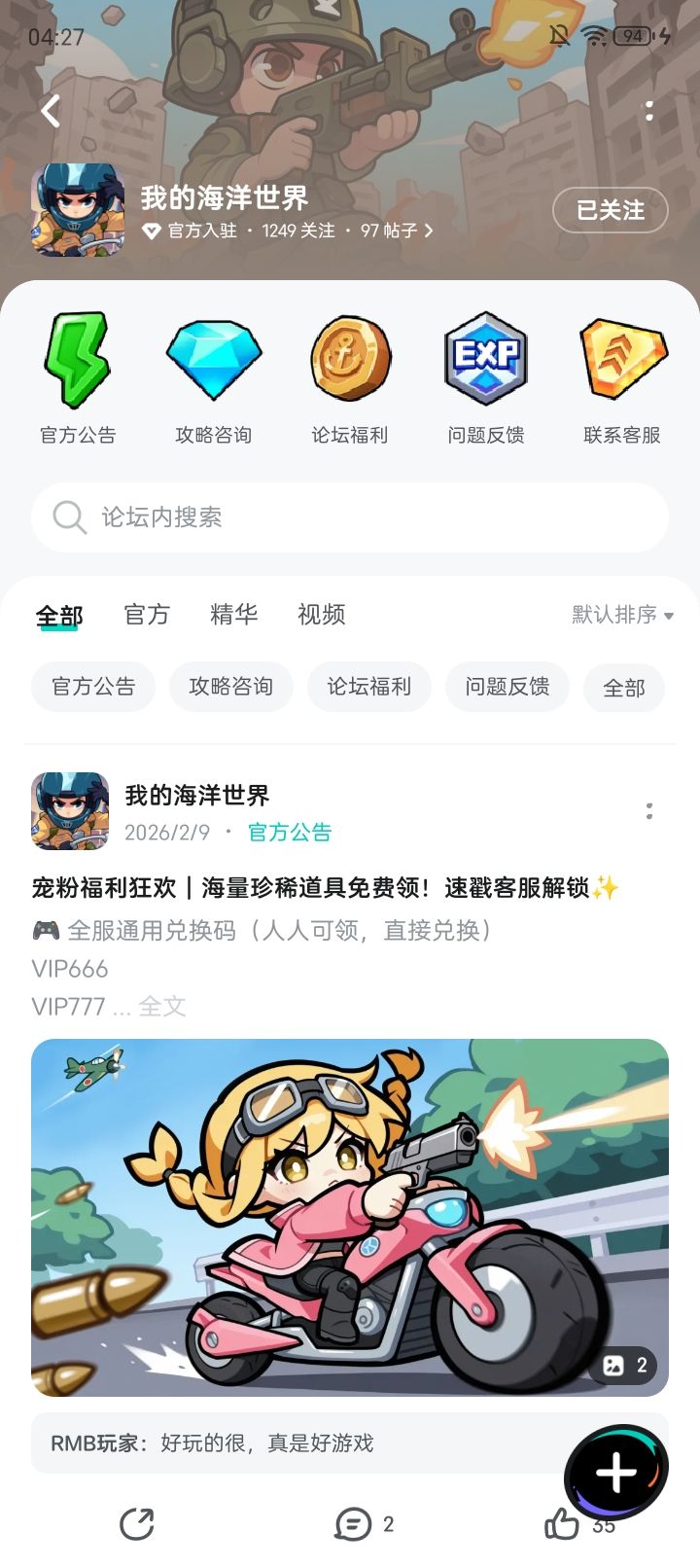The image size is (700, 1568).
Task: Switch to the 视频 tab
Action: (321, 614)
